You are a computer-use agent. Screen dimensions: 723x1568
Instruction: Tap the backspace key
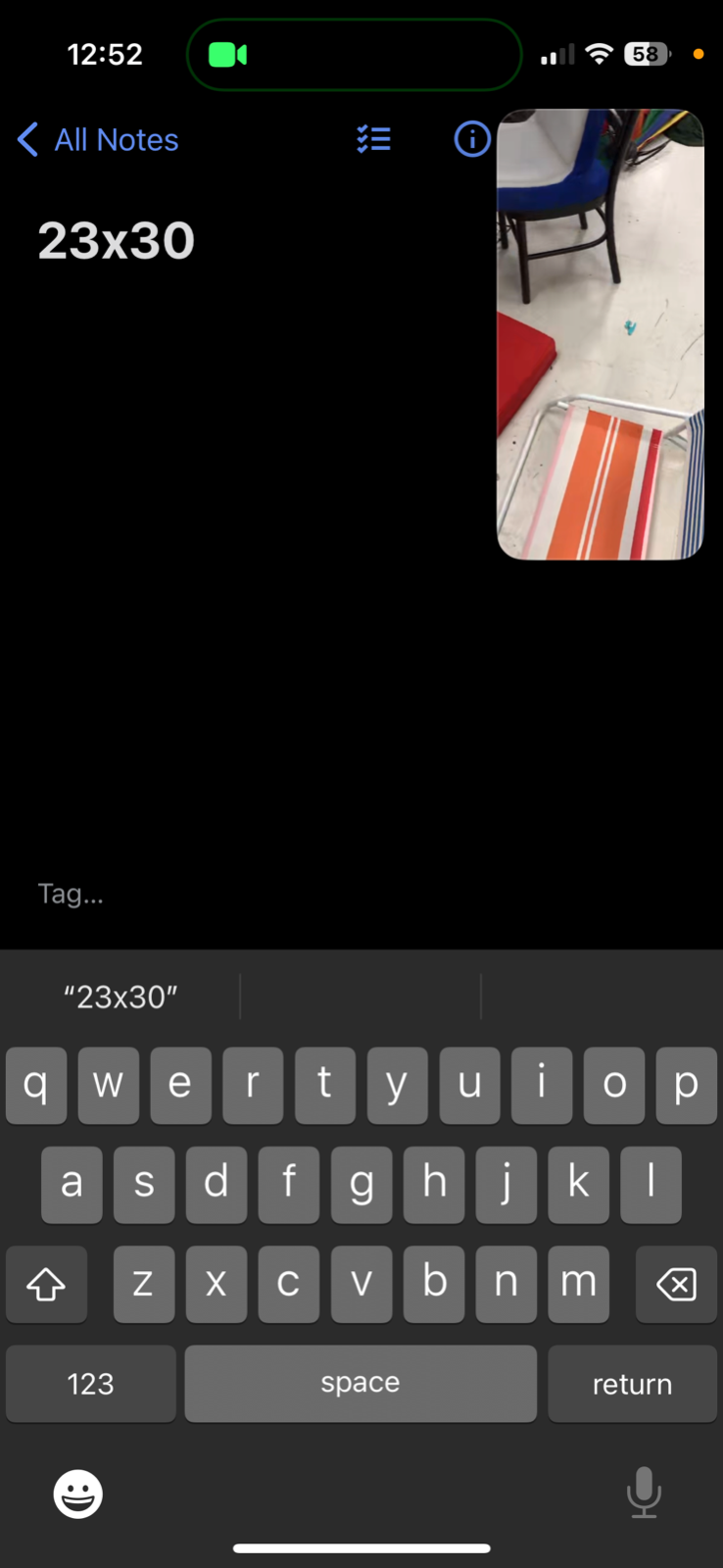[676, 1284]
